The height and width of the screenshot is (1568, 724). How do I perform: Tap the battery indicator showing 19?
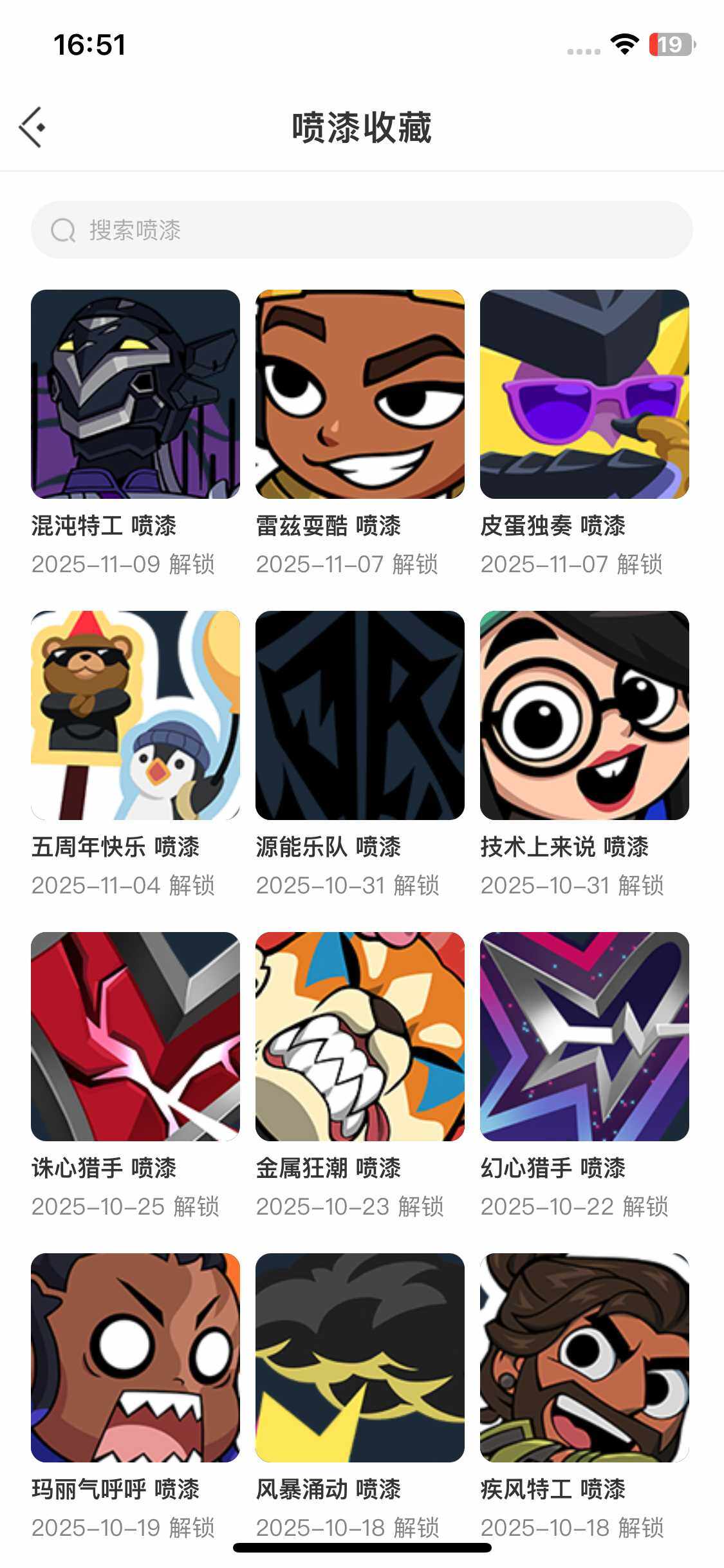coord(672,44)
